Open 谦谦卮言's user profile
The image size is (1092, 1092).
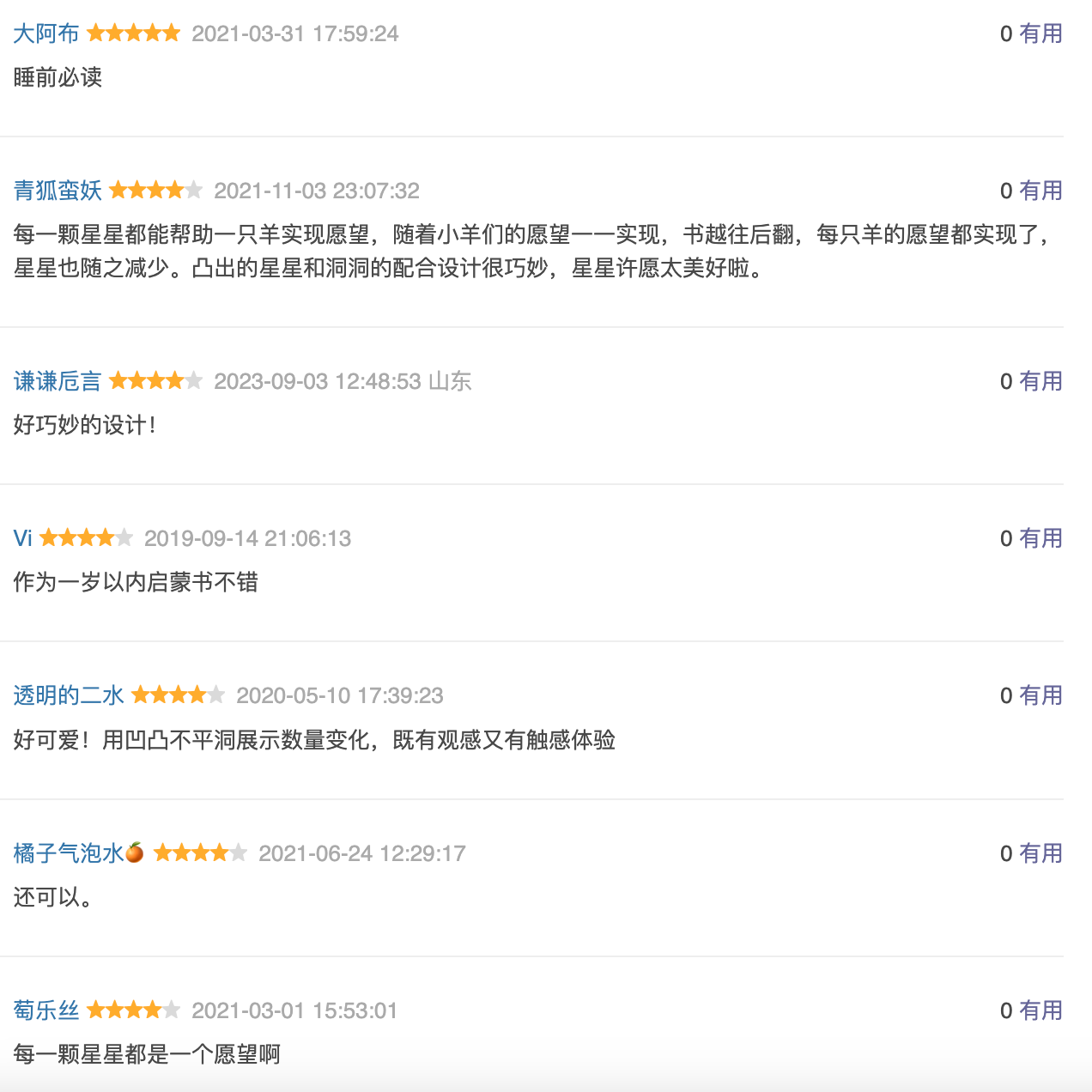(x=58, y=381)
